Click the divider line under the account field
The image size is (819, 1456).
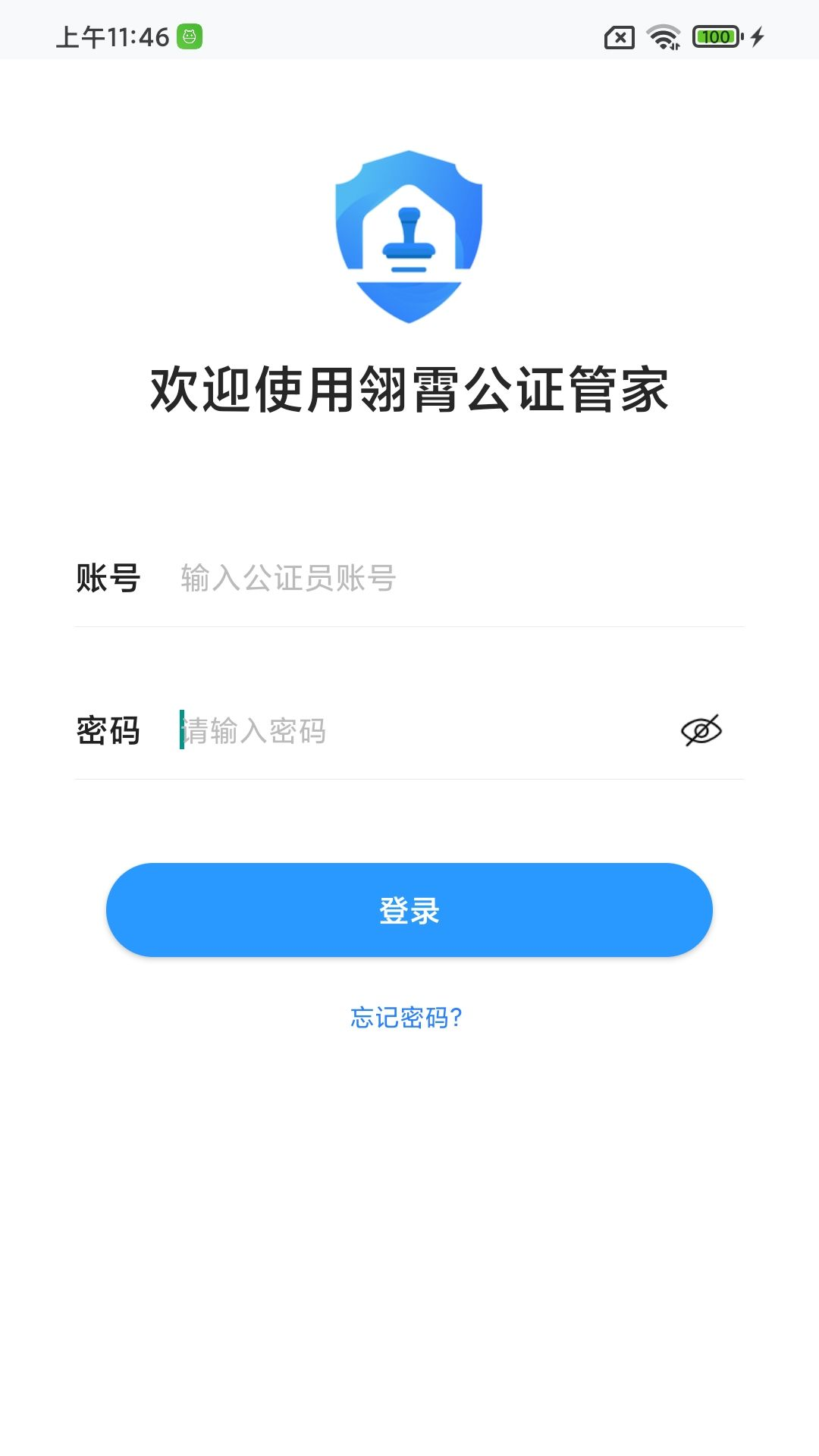pos(408,628)
